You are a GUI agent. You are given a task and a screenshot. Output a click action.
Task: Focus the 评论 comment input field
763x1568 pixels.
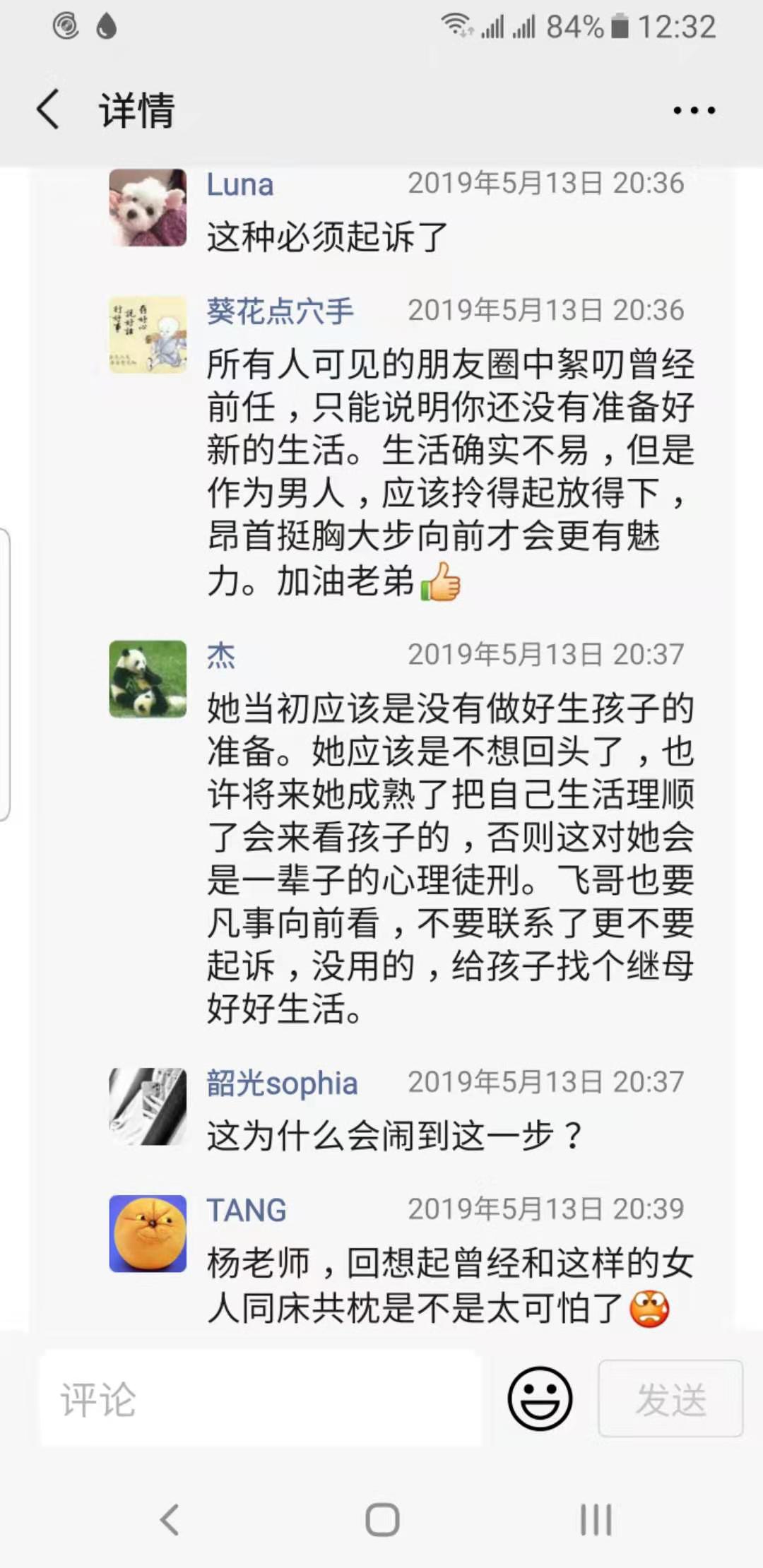(261, 1398)
